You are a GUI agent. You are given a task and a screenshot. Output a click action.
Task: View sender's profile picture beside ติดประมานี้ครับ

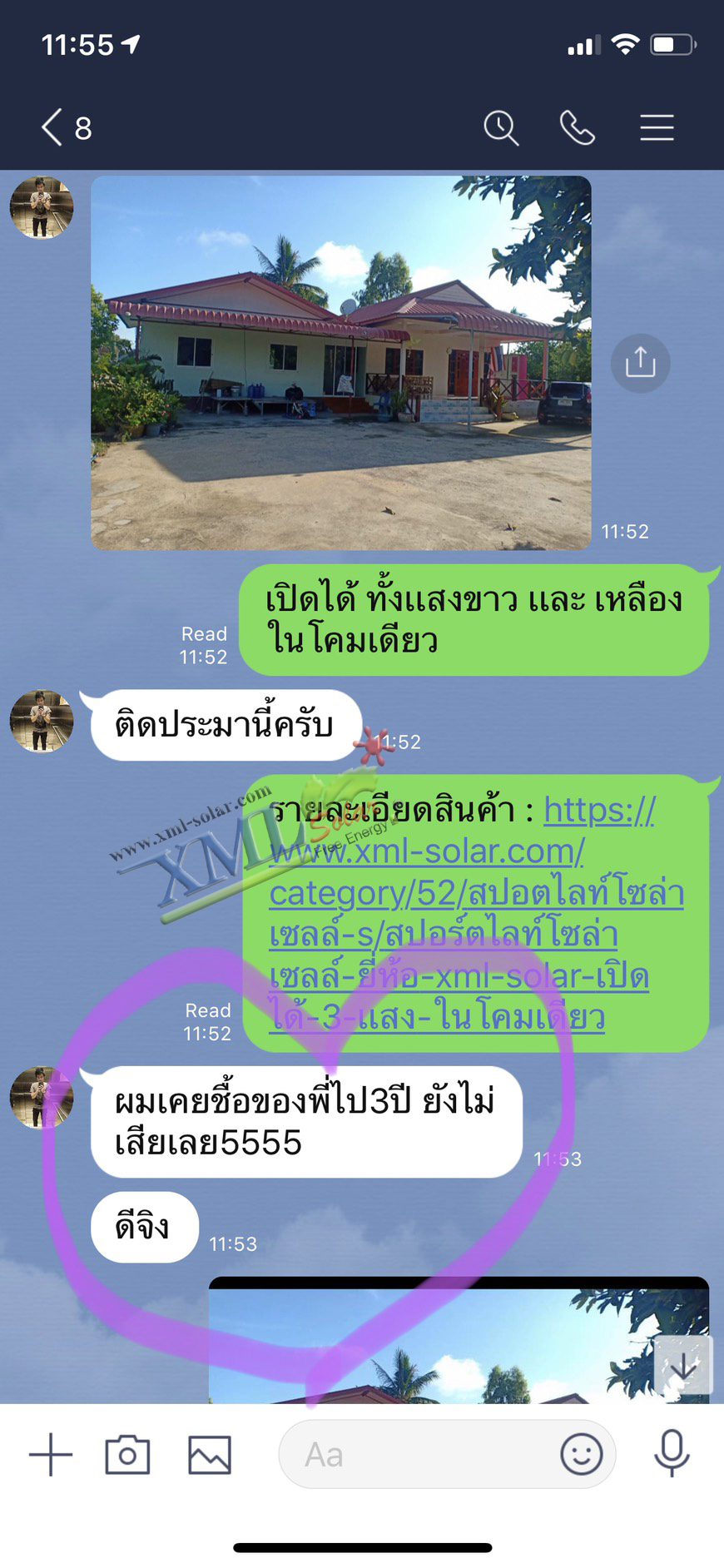[42, 721]
